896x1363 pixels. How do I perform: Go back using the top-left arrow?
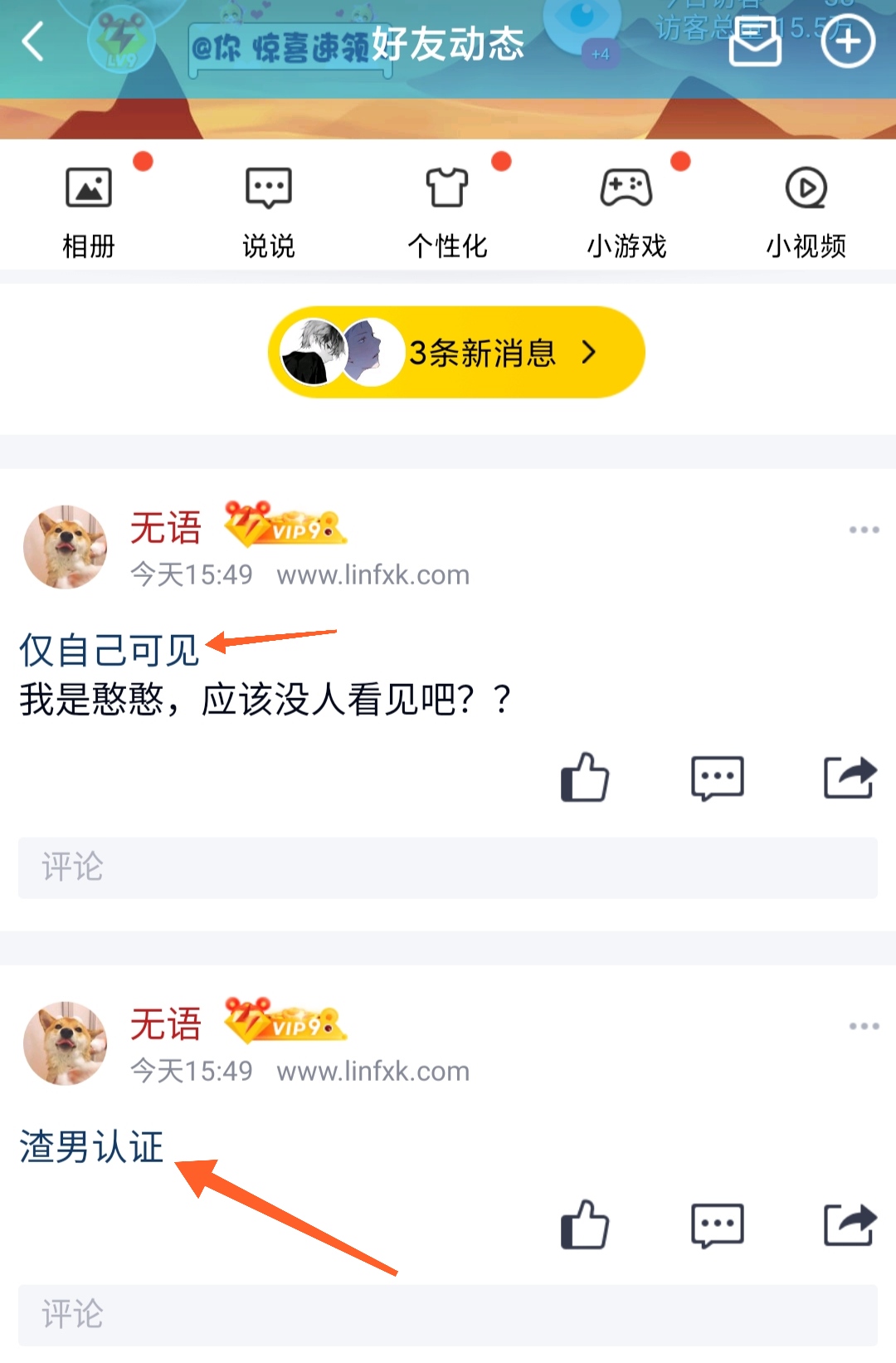(33, 42)
